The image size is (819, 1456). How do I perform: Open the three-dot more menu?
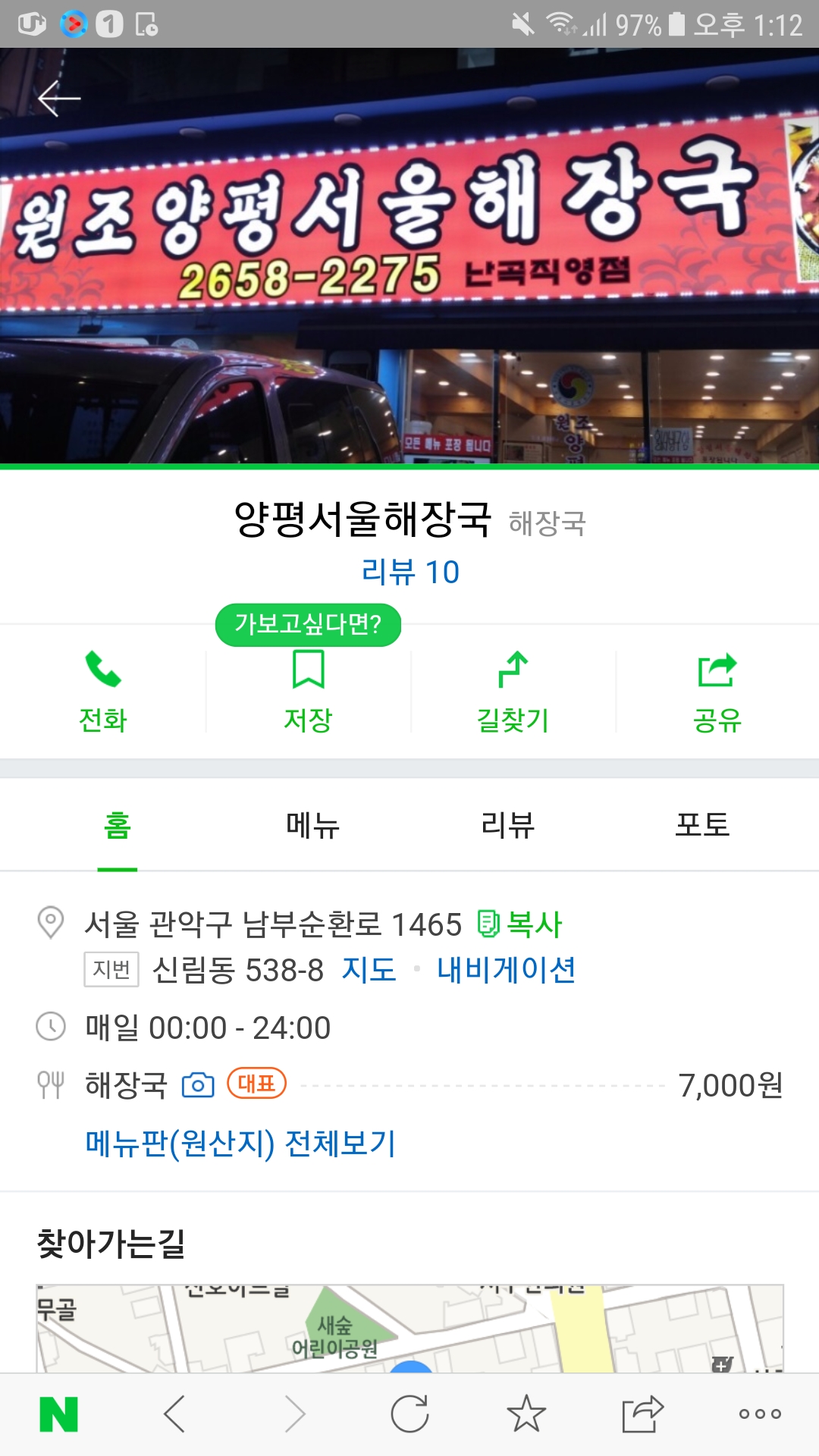point(760,1414)
